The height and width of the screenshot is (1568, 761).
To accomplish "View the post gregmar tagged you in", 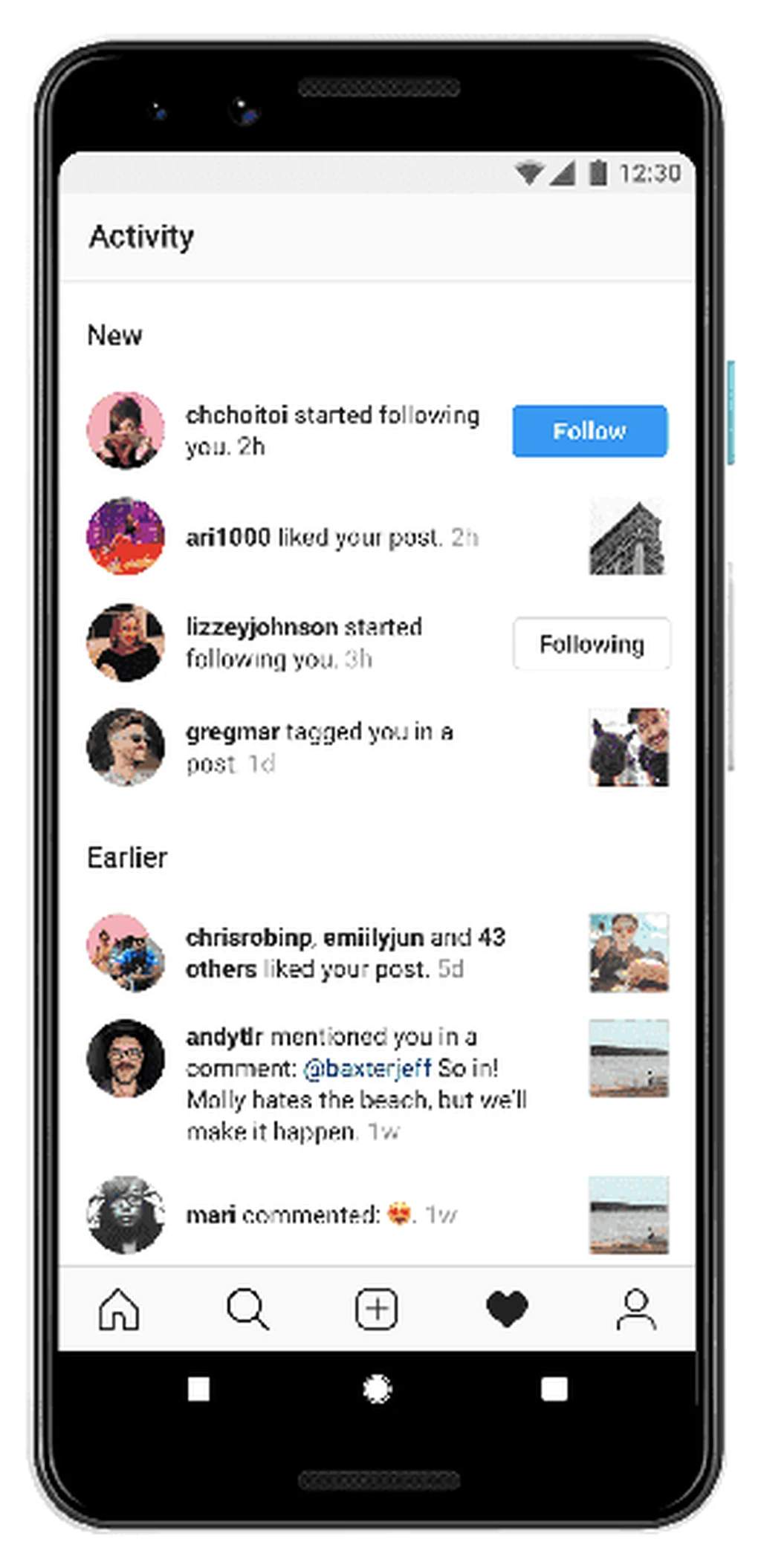I will (629, 747).
